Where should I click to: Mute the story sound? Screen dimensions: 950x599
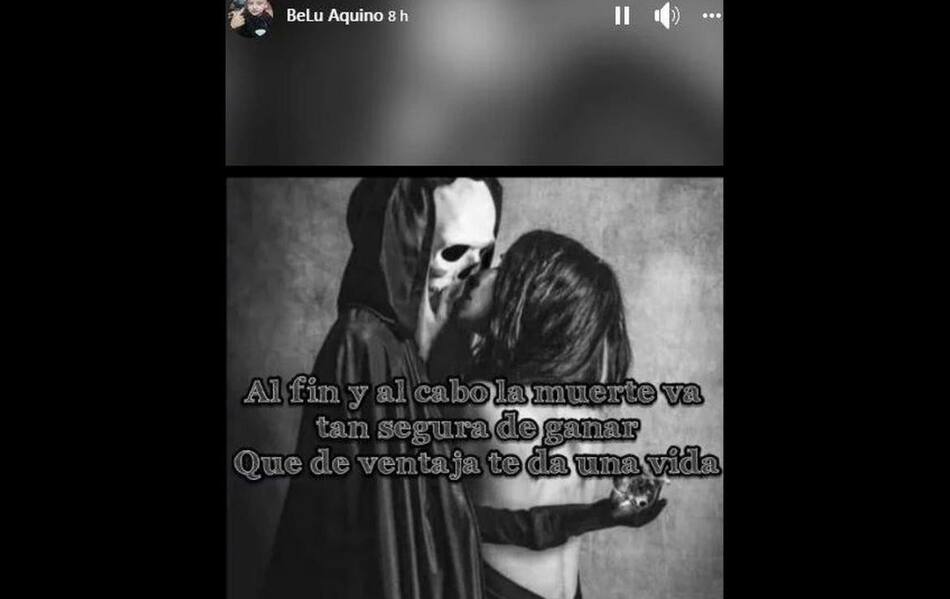point(666,16)
